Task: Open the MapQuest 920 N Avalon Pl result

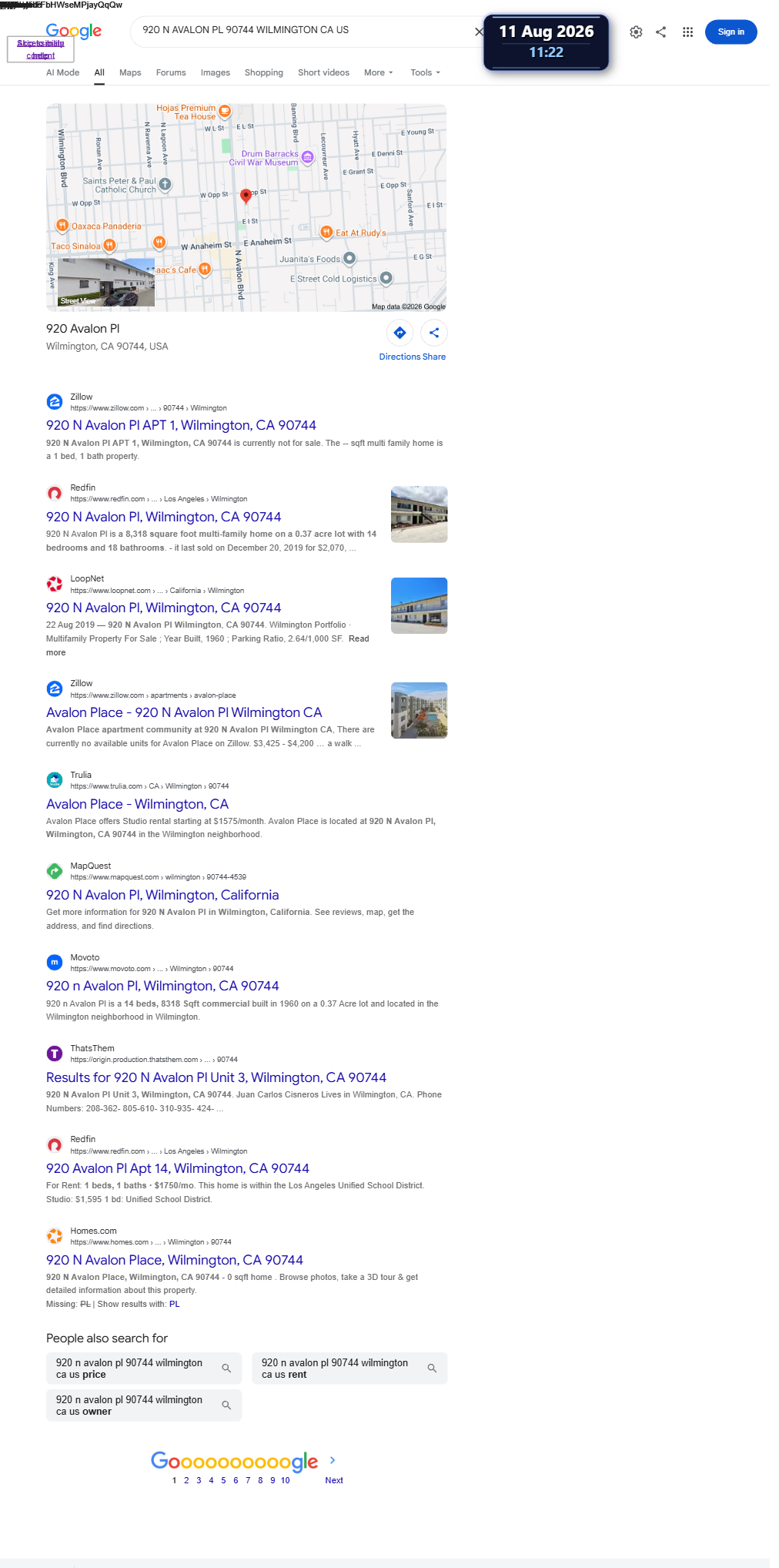Action: tap(162, 895)
